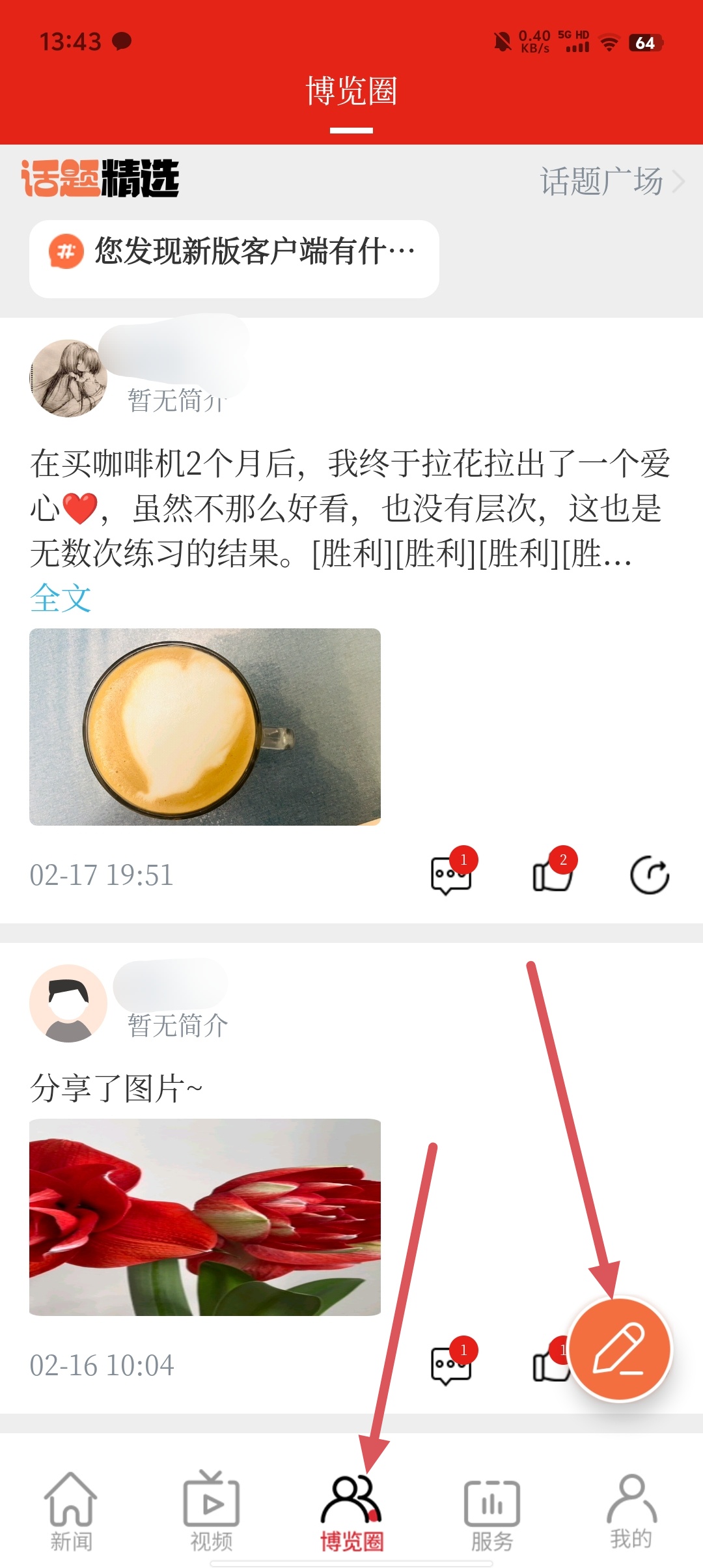
Task: Open the coffee post author's avatar
Action: [x=68, y=378]
